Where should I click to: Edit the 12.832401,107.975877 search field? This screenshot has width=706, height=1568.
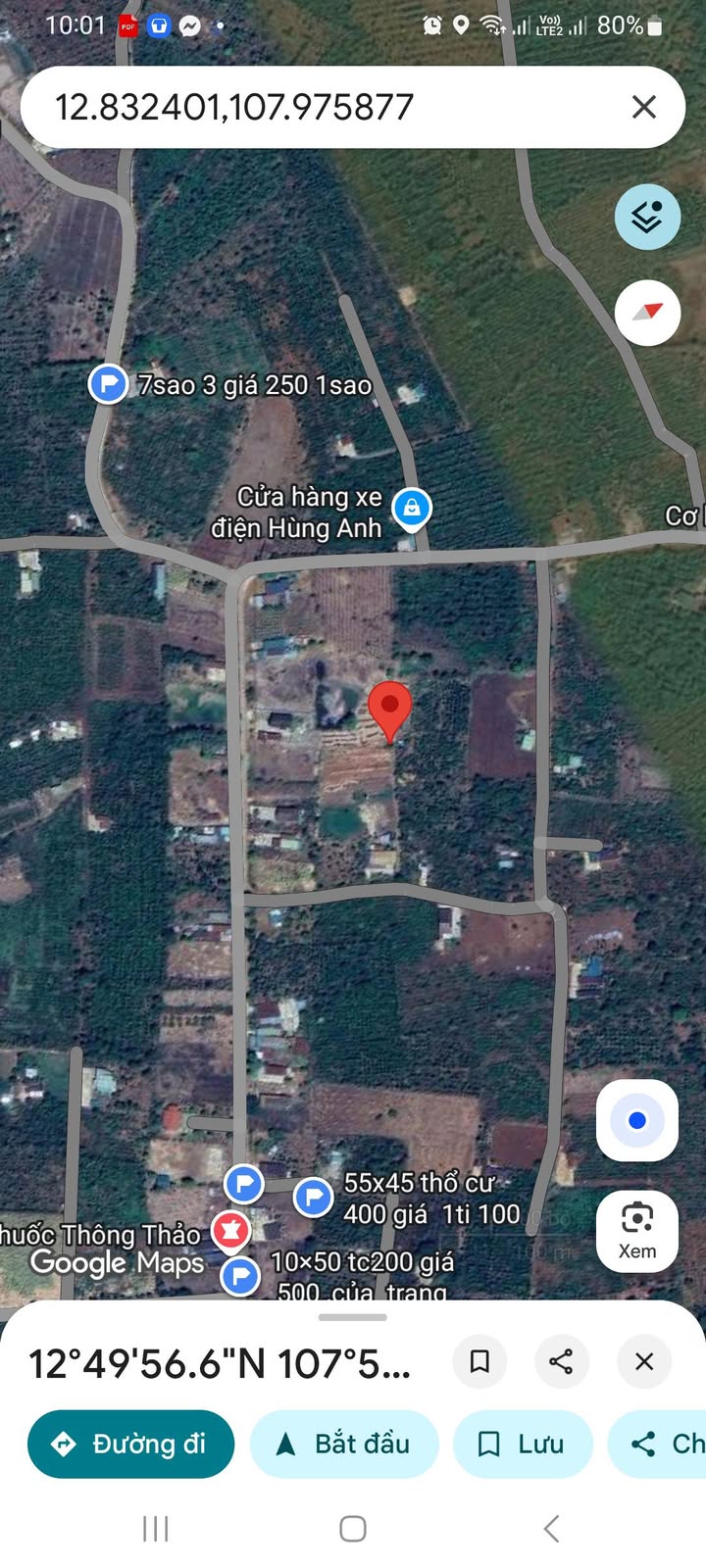point(294,107)
